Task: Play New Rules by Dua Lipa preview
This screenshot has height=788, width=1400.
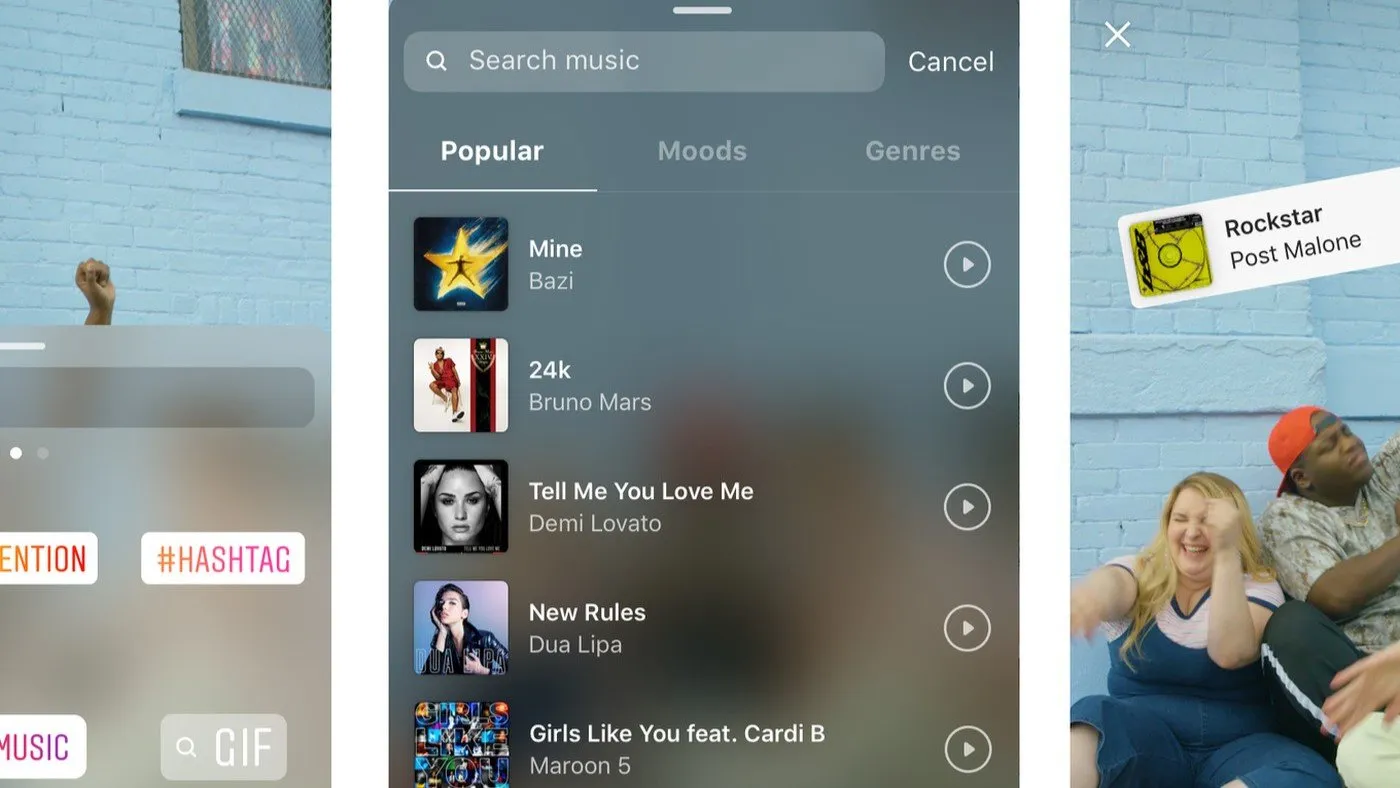Action: (x=967, y=628)
